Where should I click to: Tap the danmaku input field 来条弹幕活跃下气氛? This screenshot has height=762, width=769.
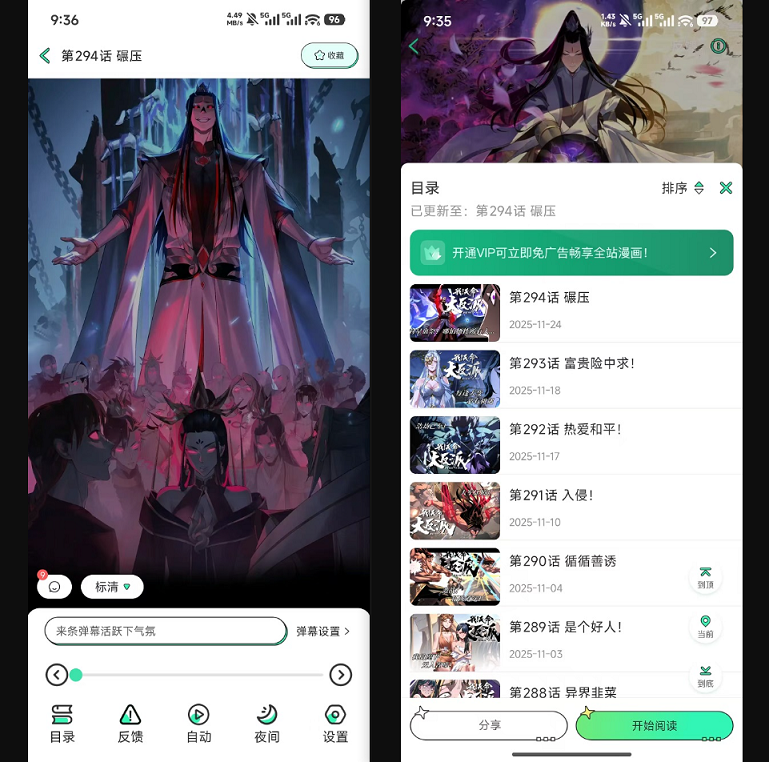tap(165, 631)
